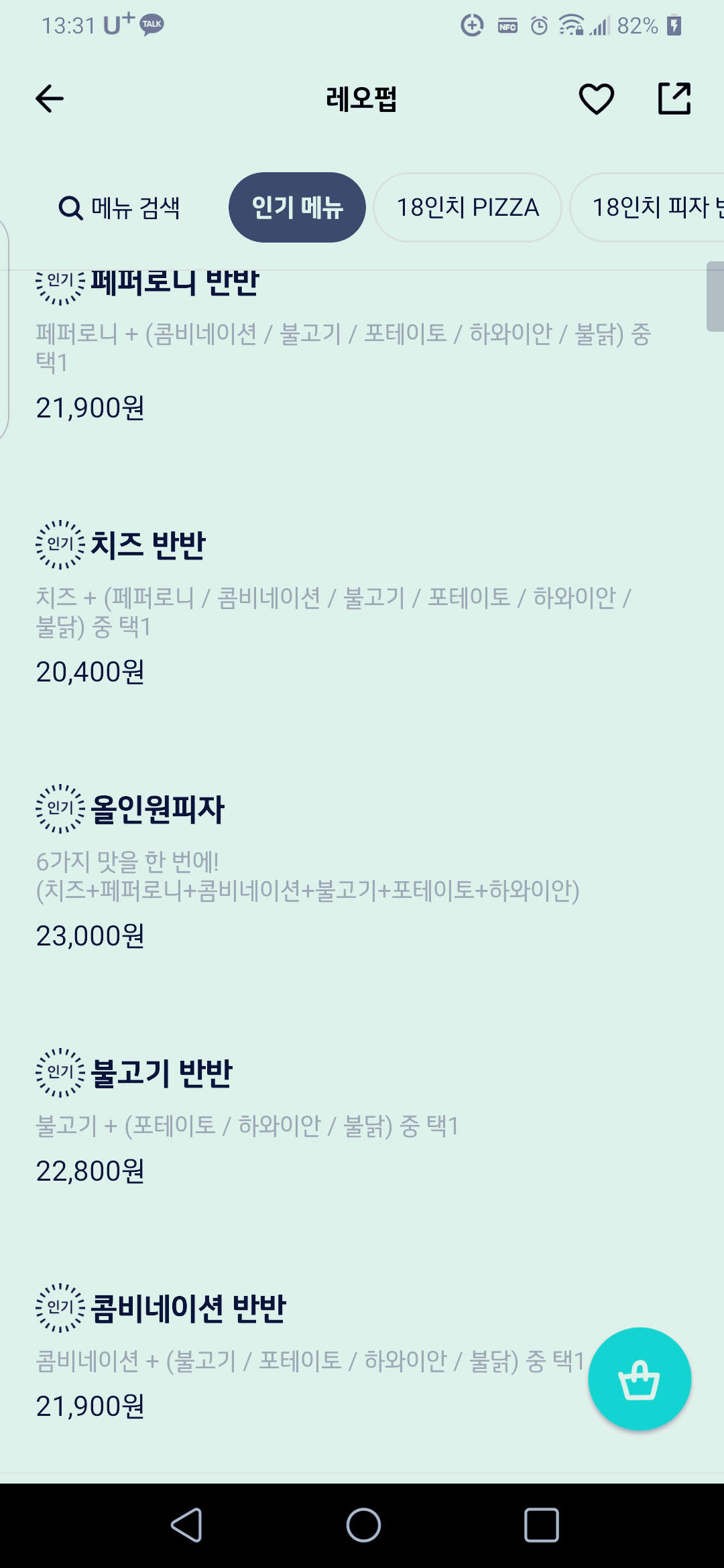Tap the magnifying glass for 메뉴 검색
Image resolution: width=724 pixels, height=1568 pixels.
[x=69, y=208]
